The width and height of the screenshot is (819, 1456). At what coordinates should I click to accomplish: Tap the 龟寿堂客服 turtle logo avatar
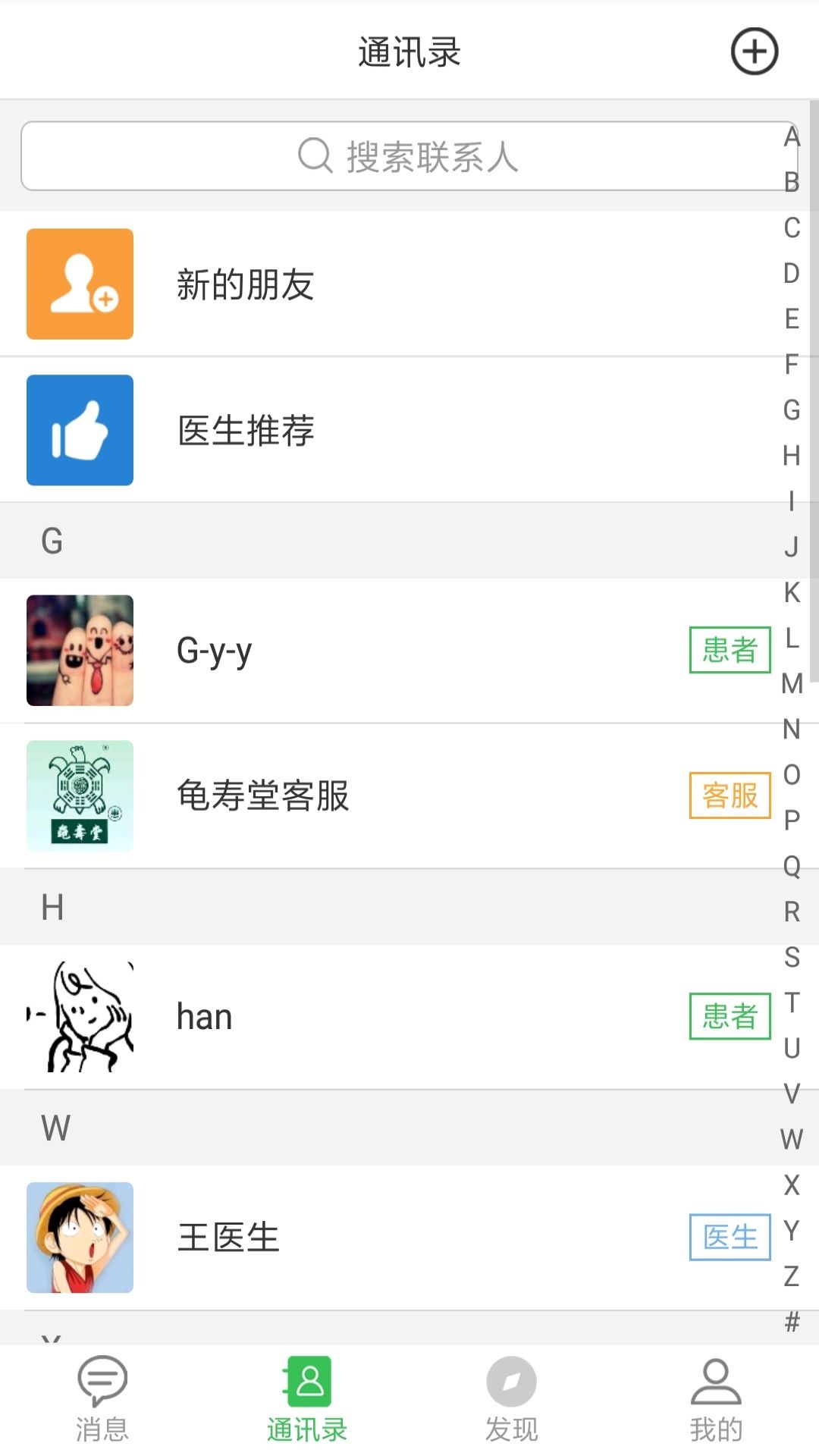(x=80, y=796)
